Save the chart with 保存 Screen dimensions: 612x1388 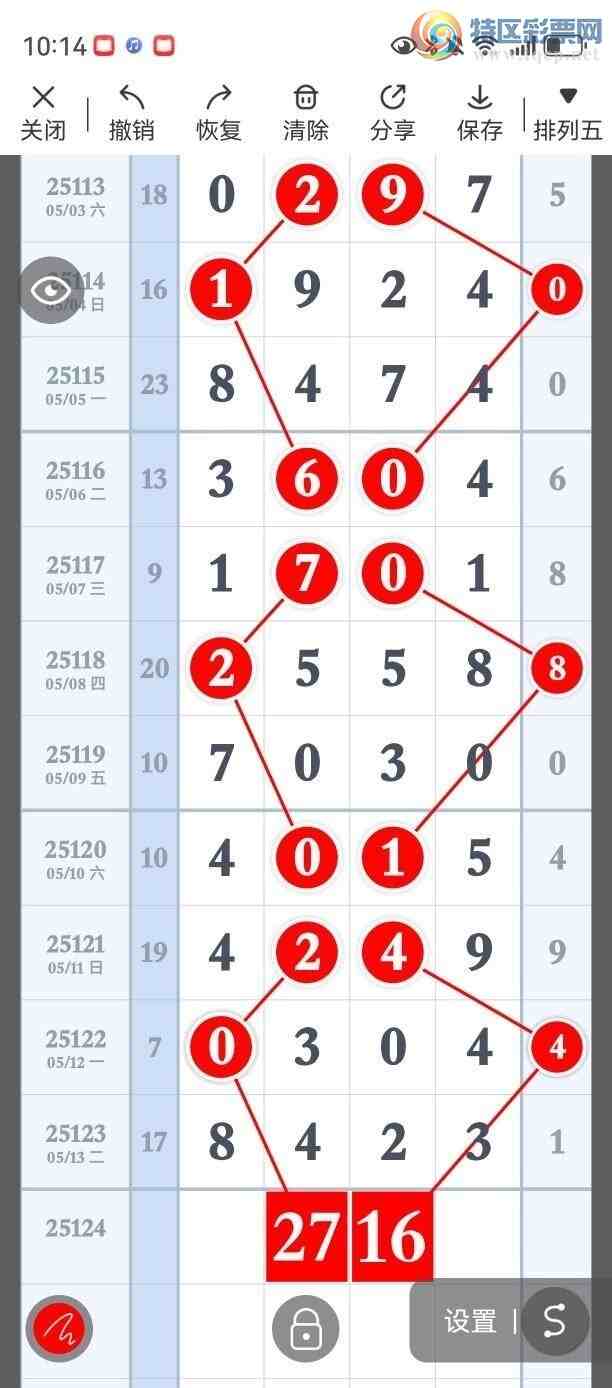pyautogui.click(x=480, y=112)
